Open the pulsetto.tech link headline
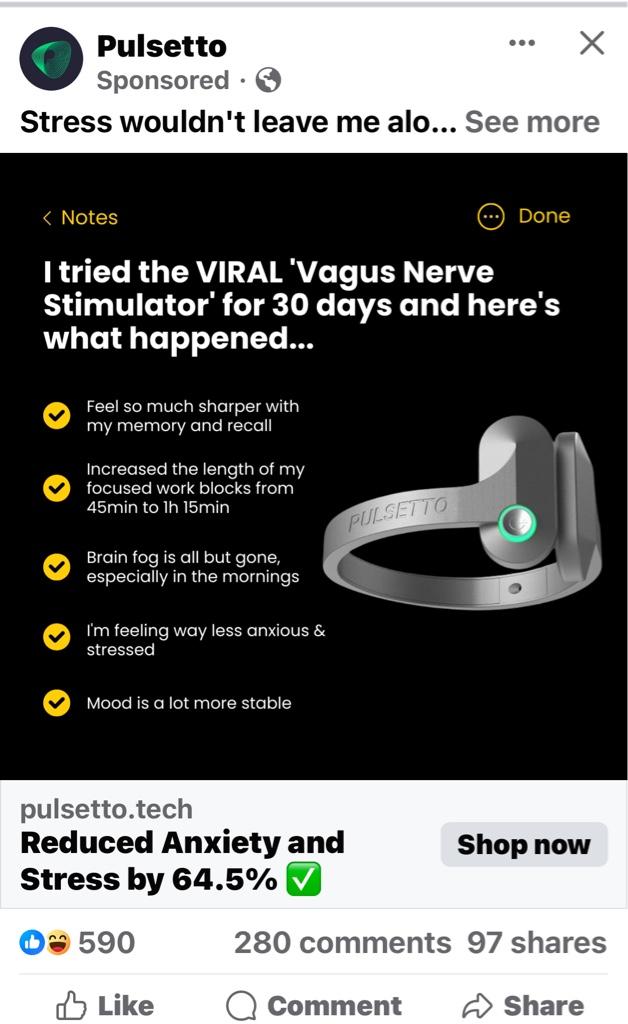 182,861
